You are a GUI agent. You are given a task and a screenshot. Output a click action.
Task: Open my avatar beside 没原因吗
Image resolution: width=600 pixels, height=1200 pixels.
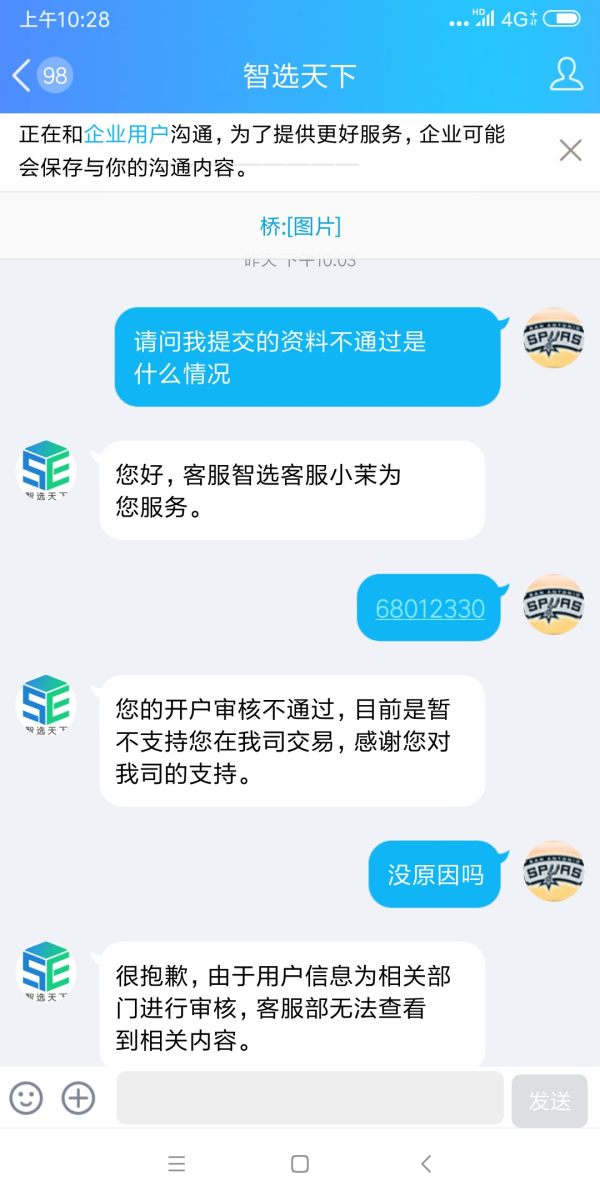point(554,871)
